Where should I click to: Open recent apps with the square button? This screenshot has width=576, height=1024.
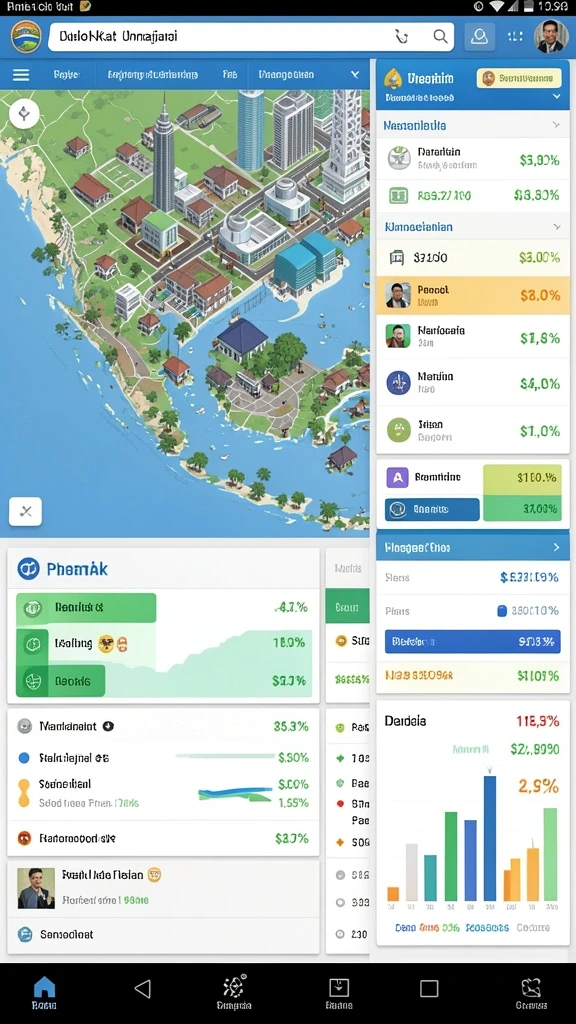[428, 988]
